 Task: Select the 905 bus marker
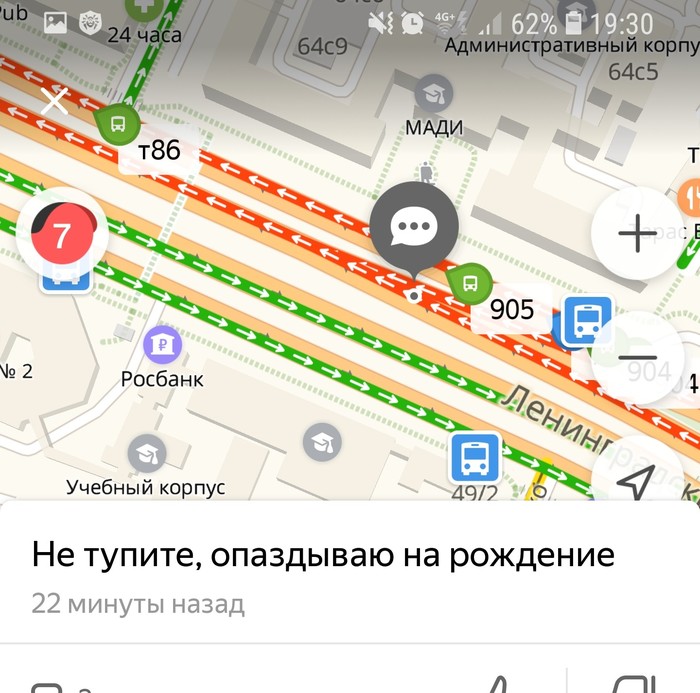pyautogui.click(x=466, y=284)
